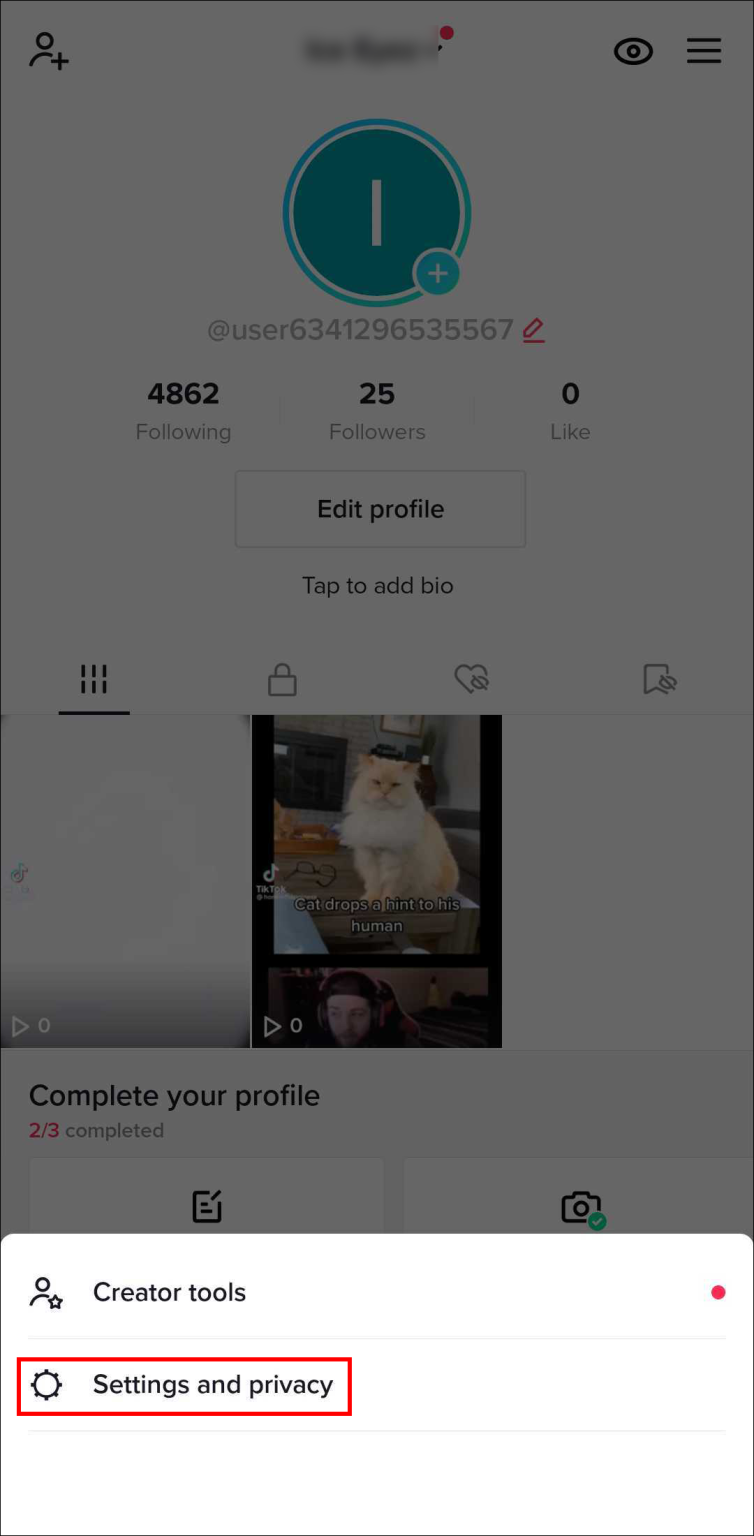
Task: Tap the Edit profile button
Action: click(x=380, y=509)
